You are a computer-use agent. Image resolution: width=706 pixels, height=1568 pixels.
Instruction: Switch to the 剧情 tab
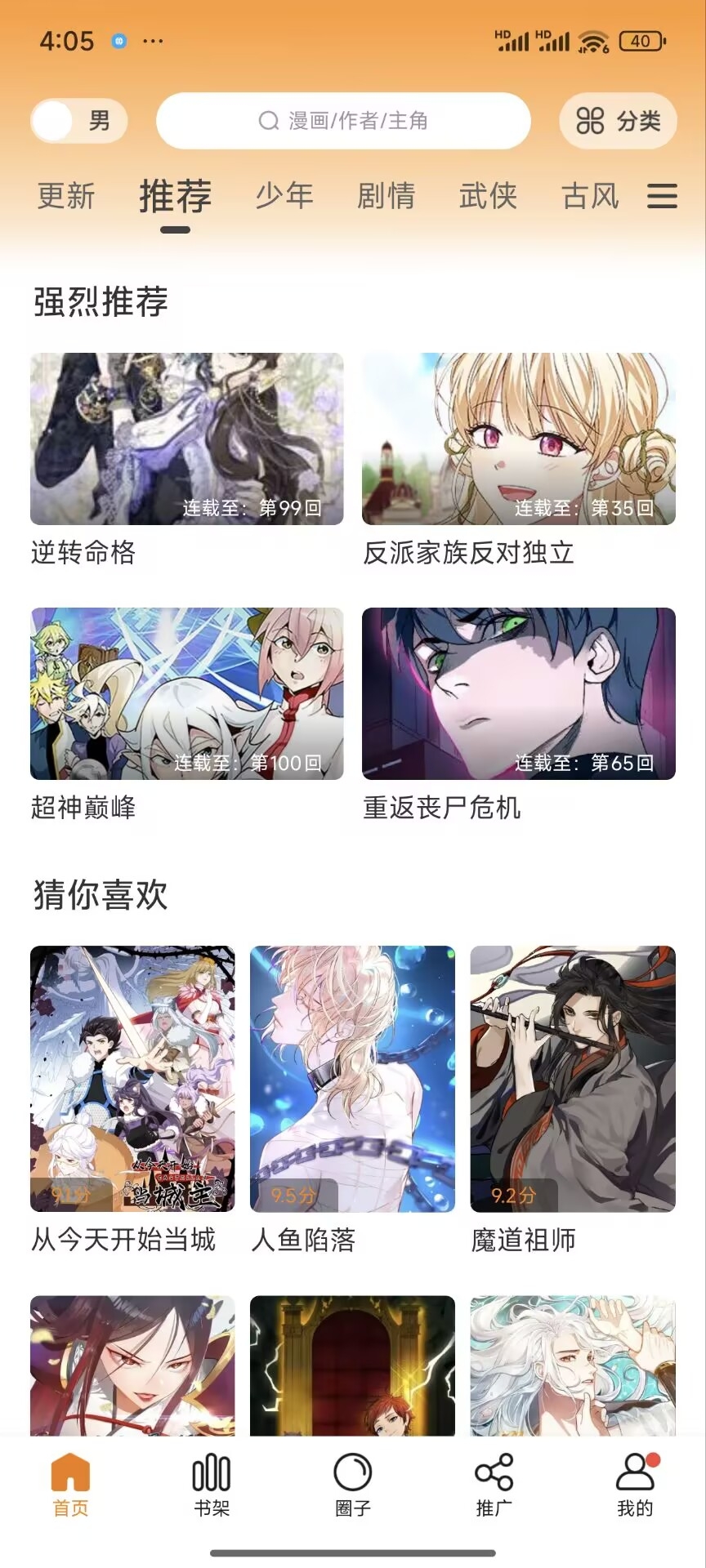point(387,196)
